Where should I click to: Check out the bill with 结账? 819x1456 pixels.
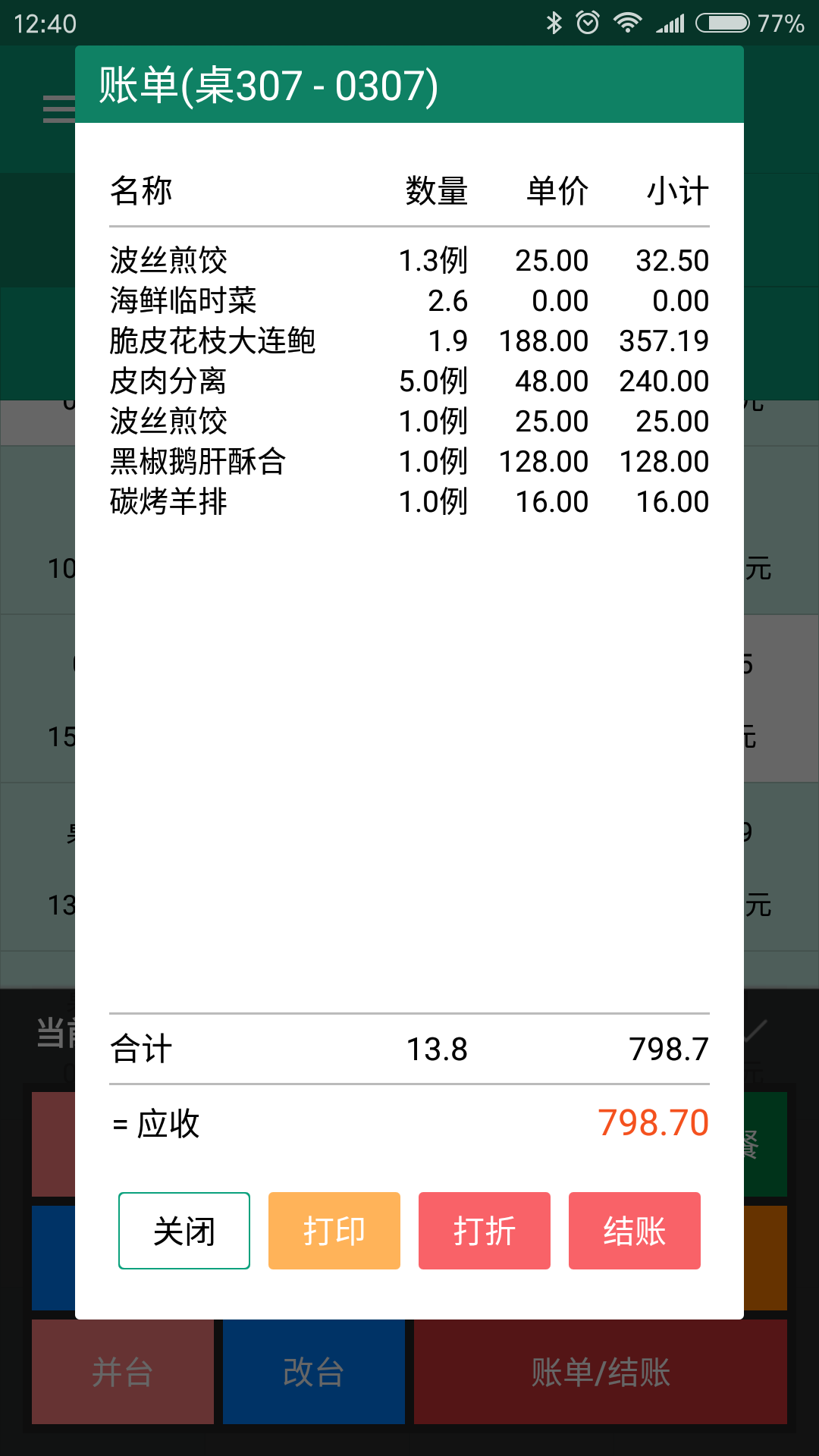(x=635, y=1231)
